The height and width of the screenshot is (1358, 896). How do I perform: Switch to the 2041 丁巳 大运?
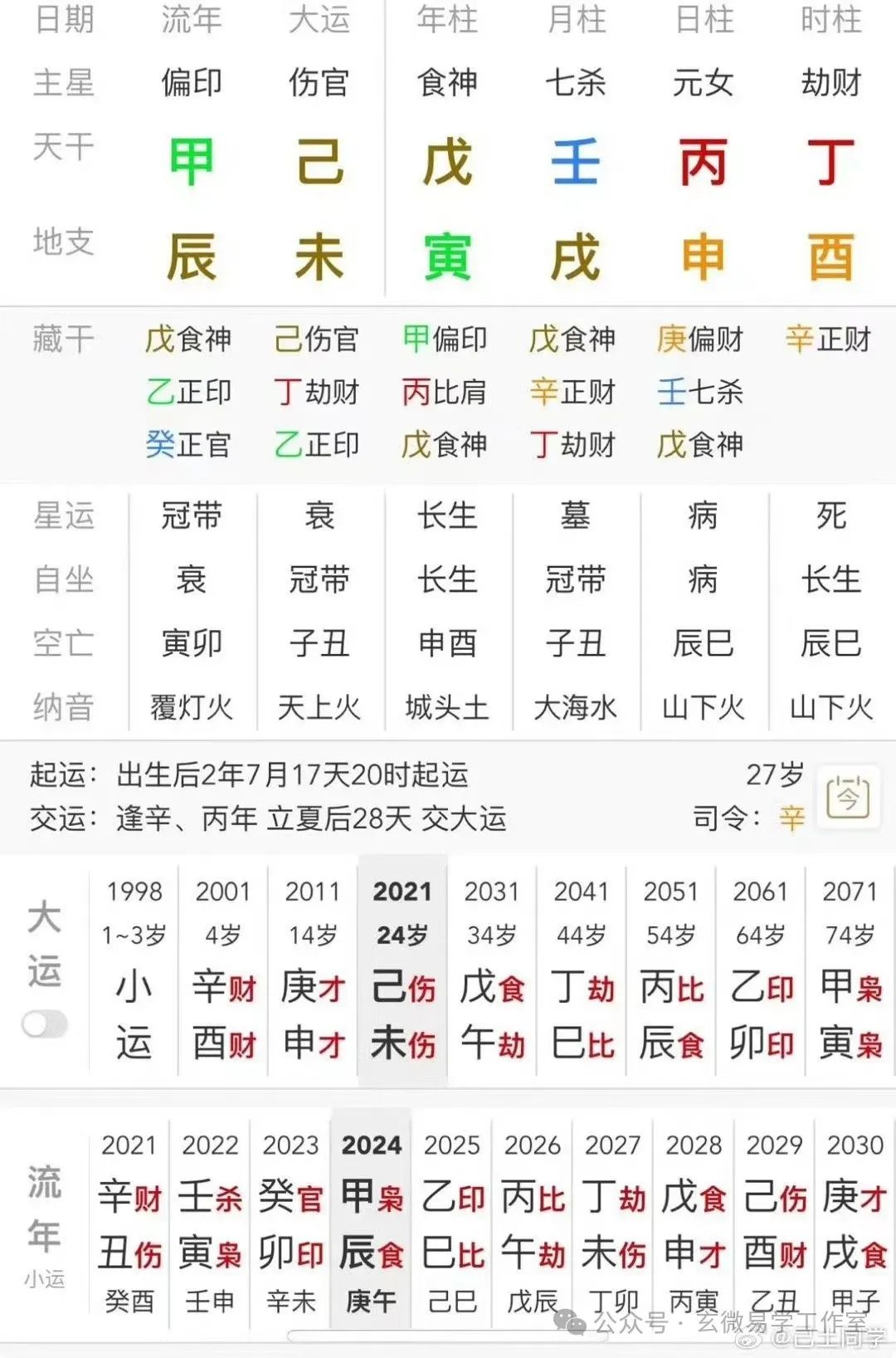pos(582,971)
